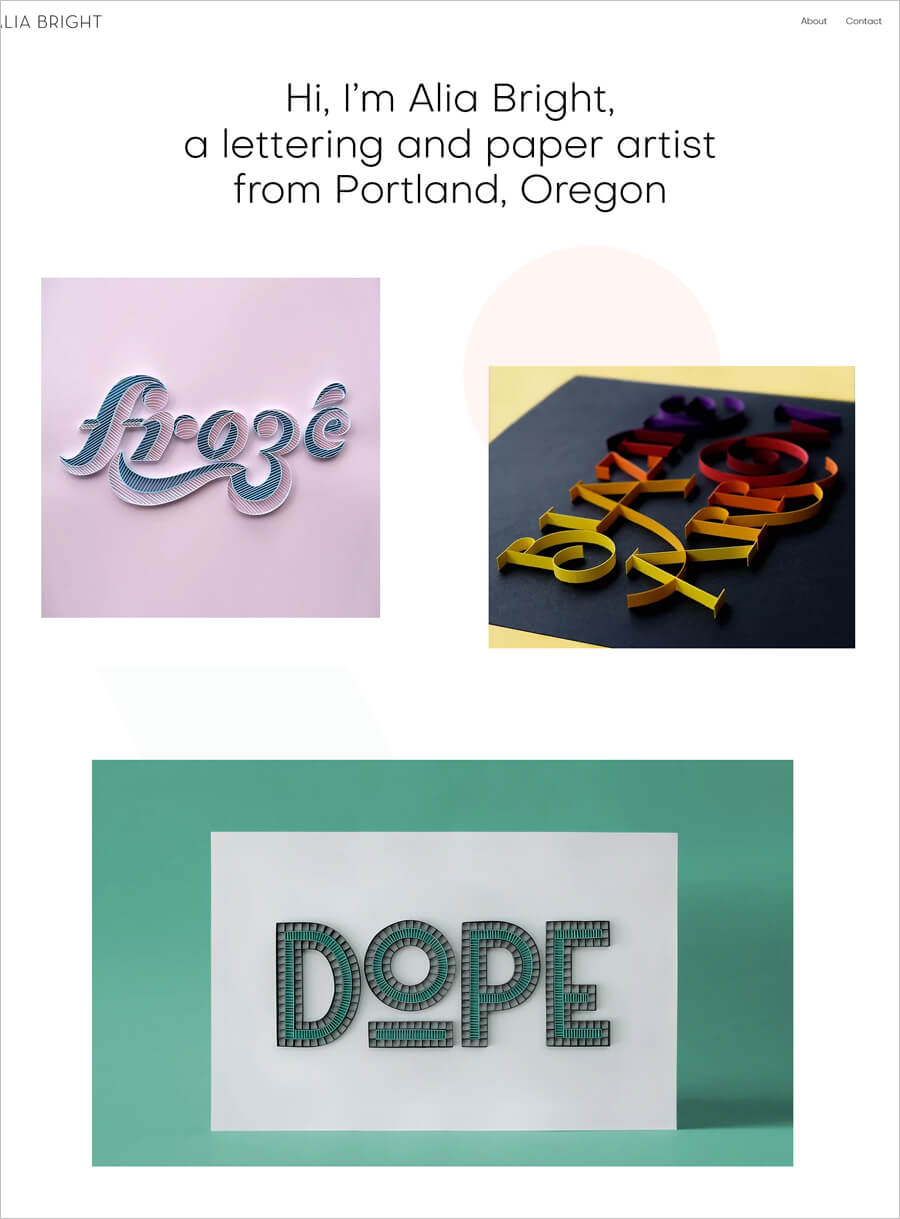Open the About page
The height and width of the screenshot is (1219, 900).
813,21
